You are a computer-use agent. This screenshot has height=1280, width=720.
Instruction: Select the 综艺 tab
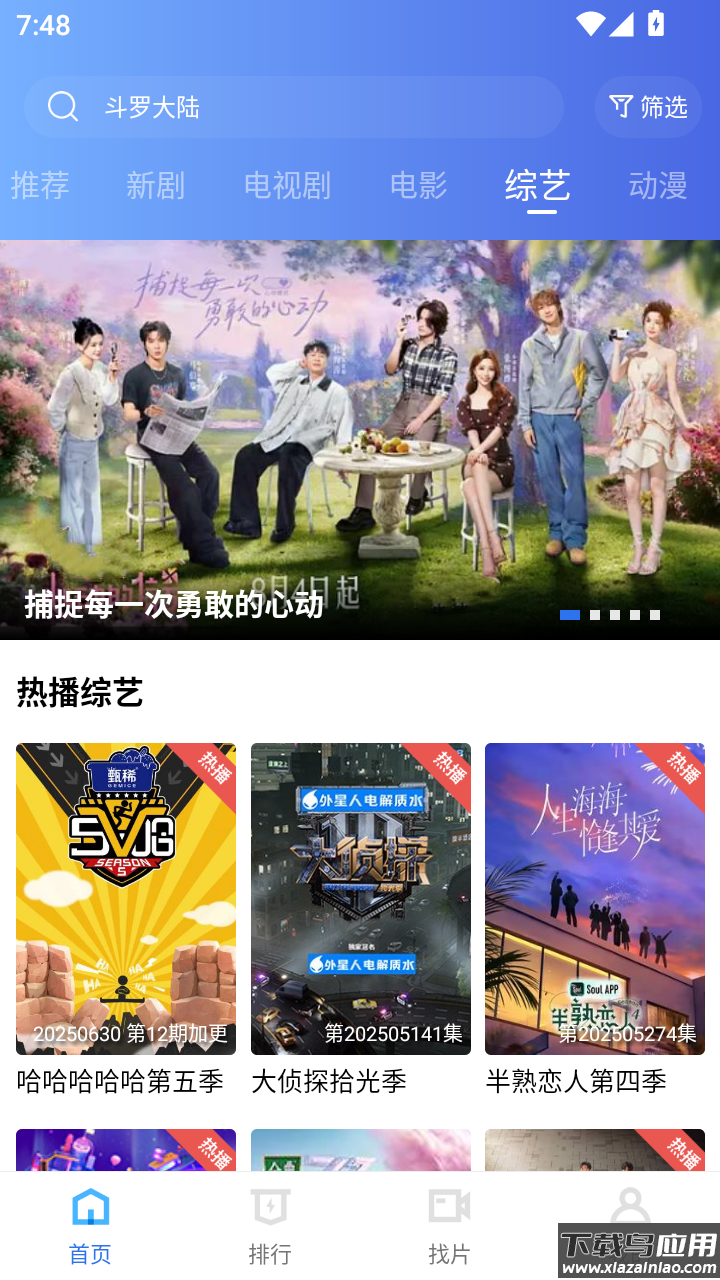click(x=537, y=185)
